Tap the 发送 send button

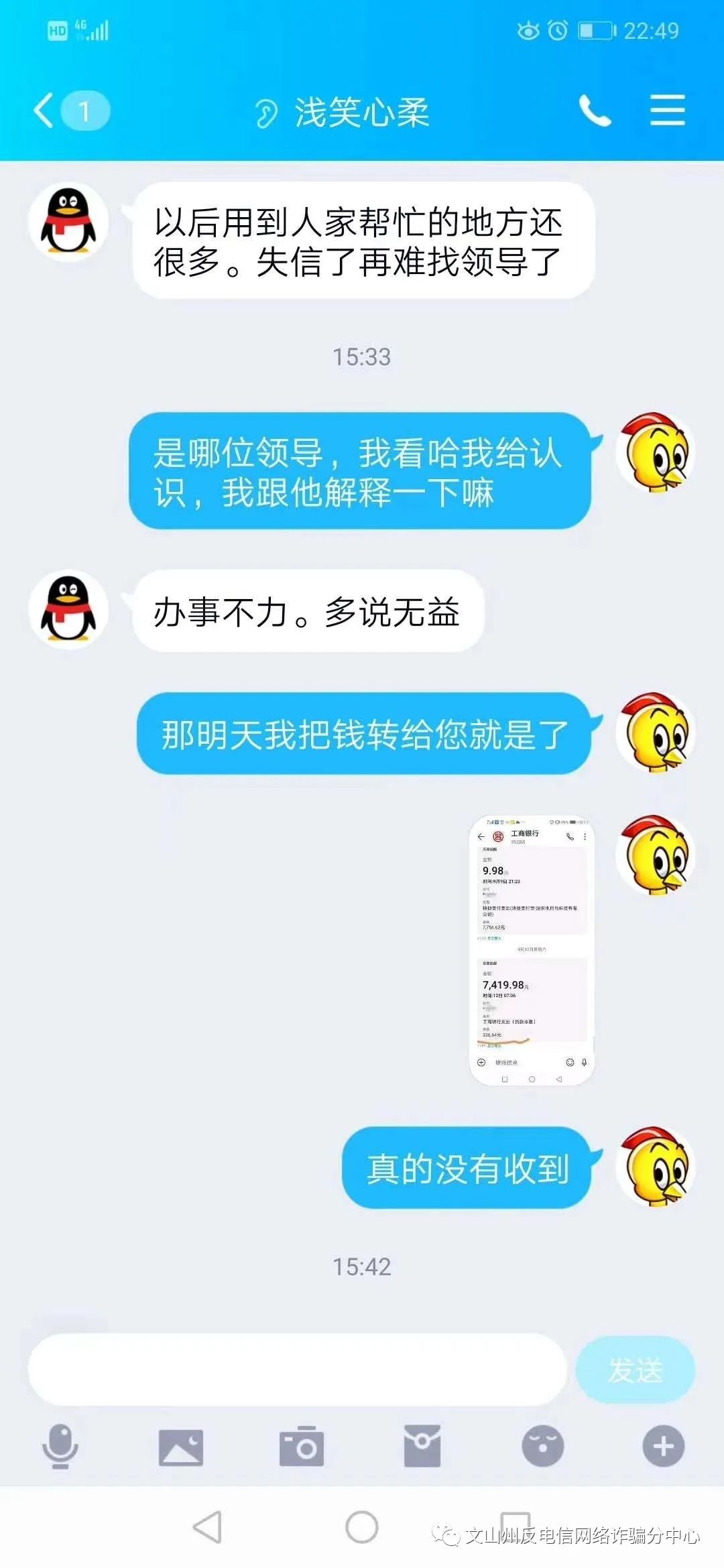point(635,1369)
